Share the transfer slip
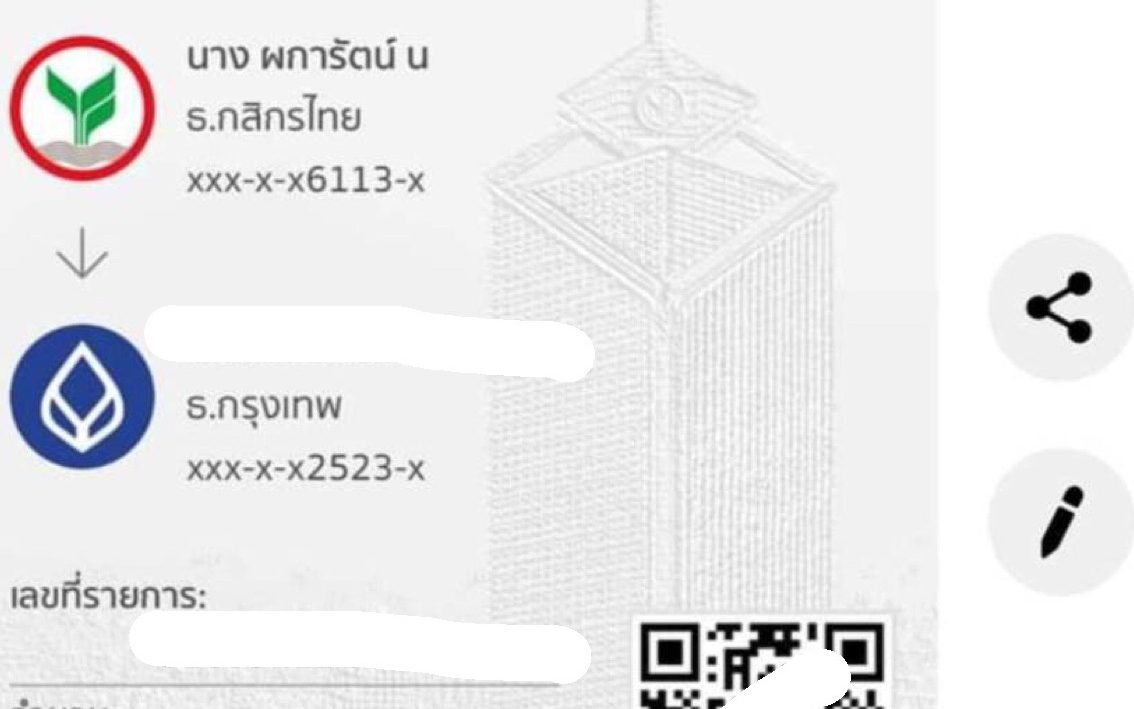 pos(1060,307)
